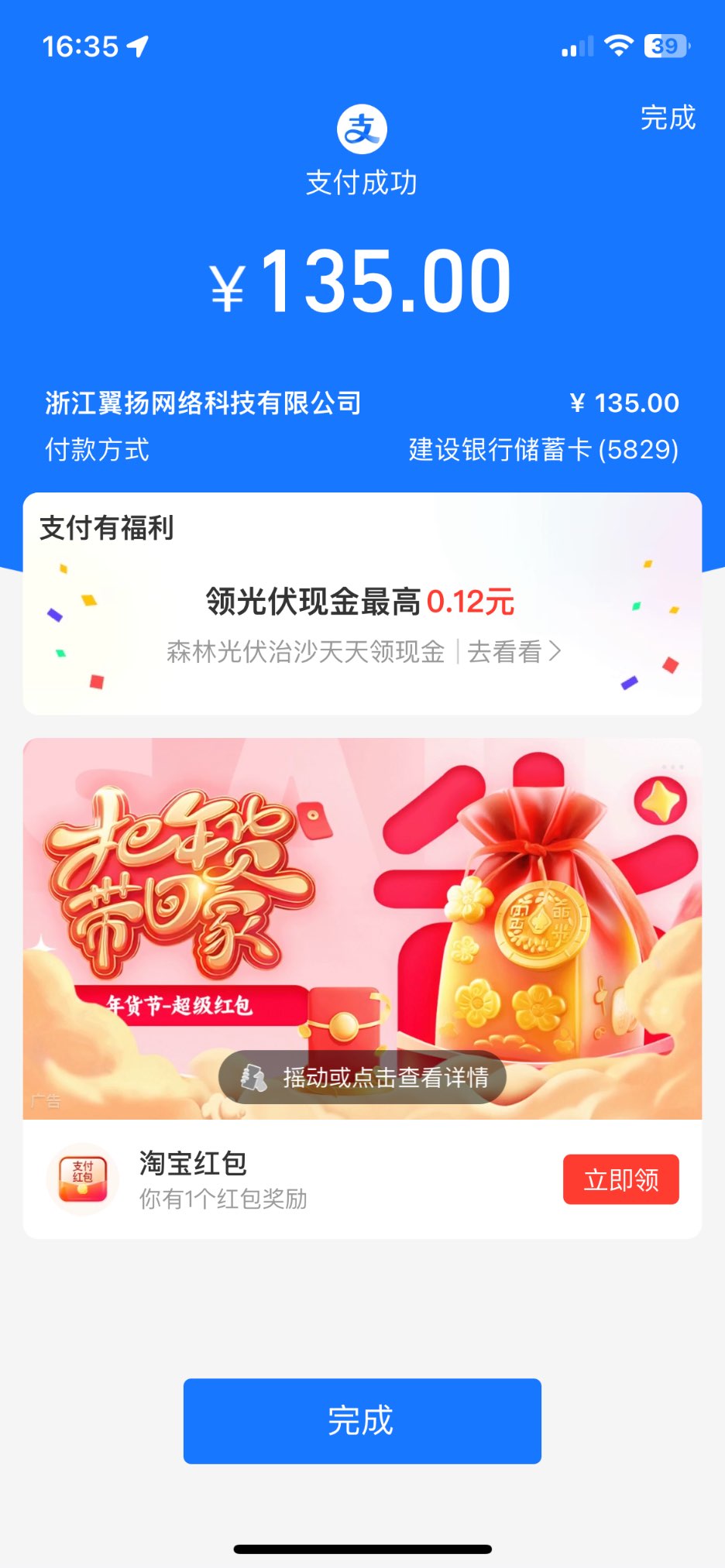The height and width of the screenshot is (1568, 725).
Task: Open the ad banner's three-dot options
Action: click(x=672, y=767)
